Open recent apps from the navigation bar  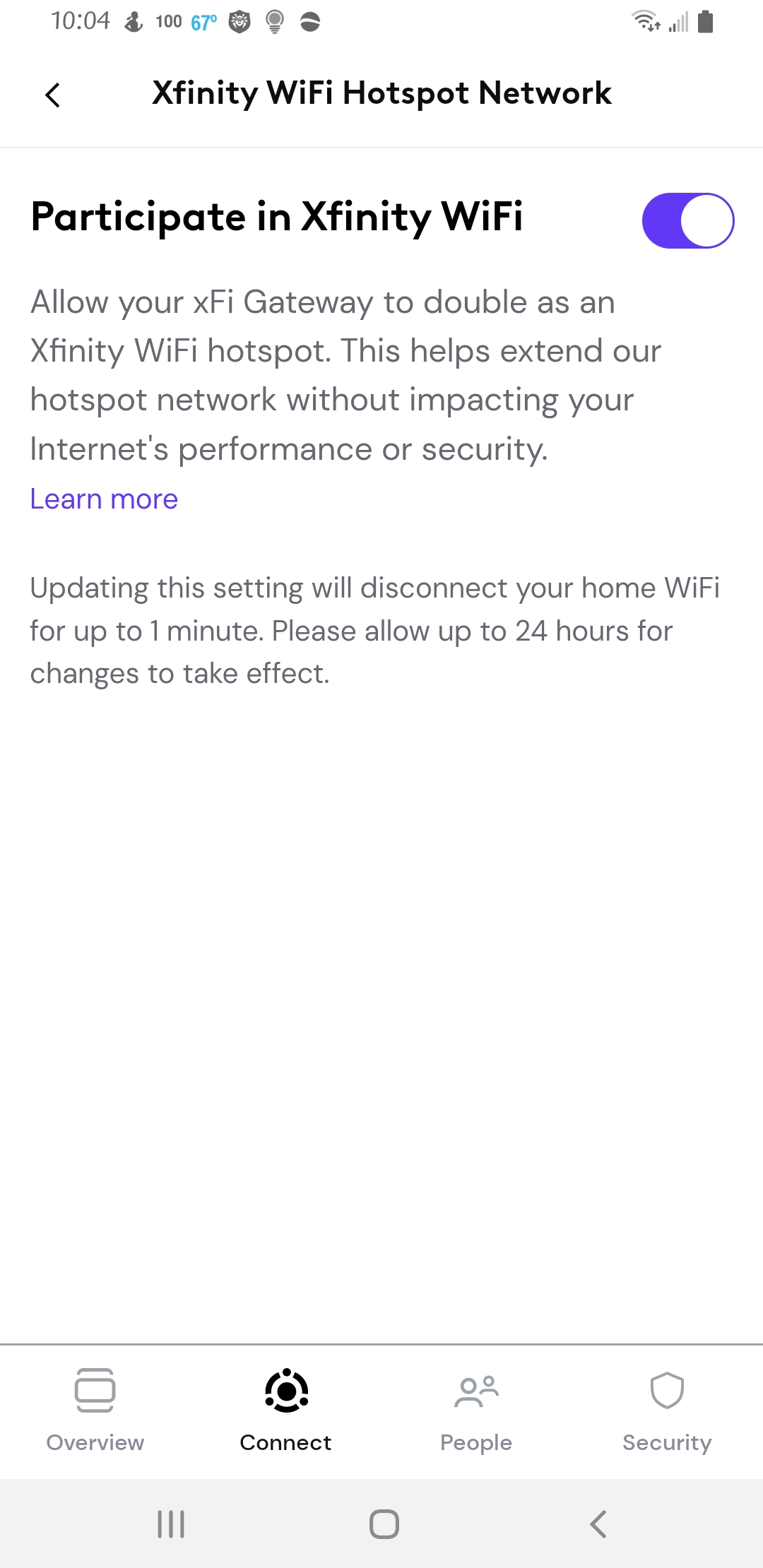pyautogui.click(x=170, y=1524)
